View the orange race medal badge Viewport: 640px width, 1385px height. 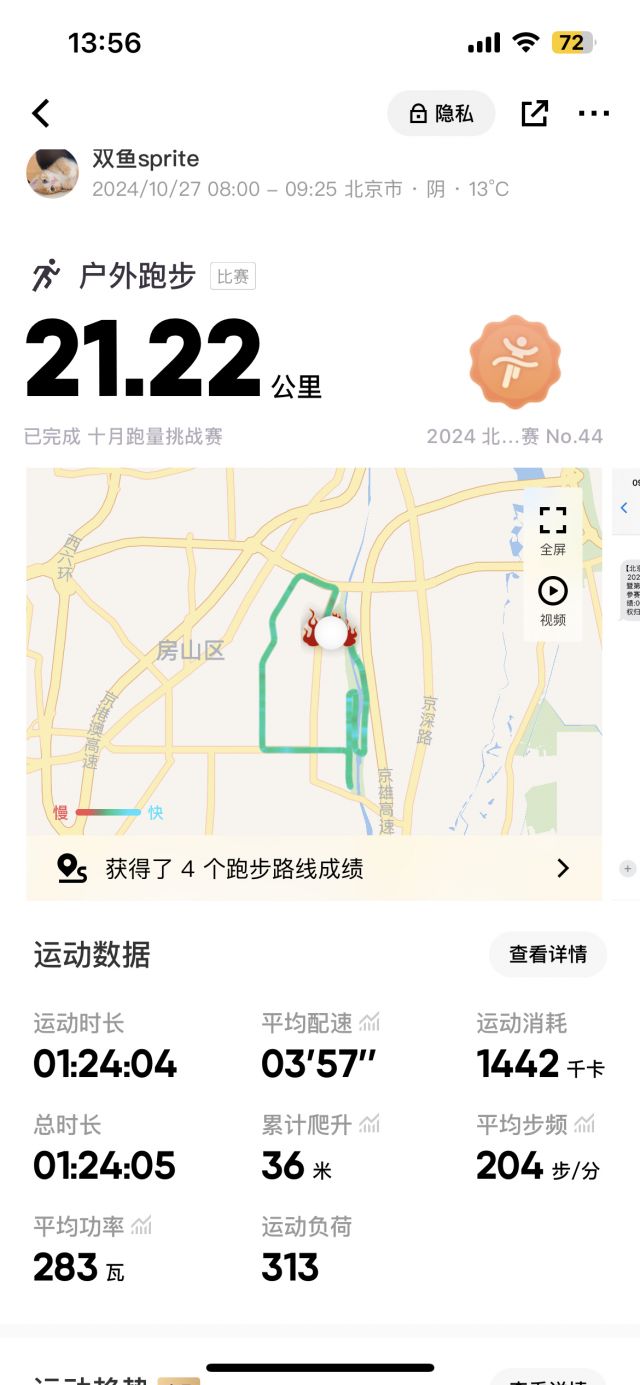pyautogui.click(x=515, y=362)
